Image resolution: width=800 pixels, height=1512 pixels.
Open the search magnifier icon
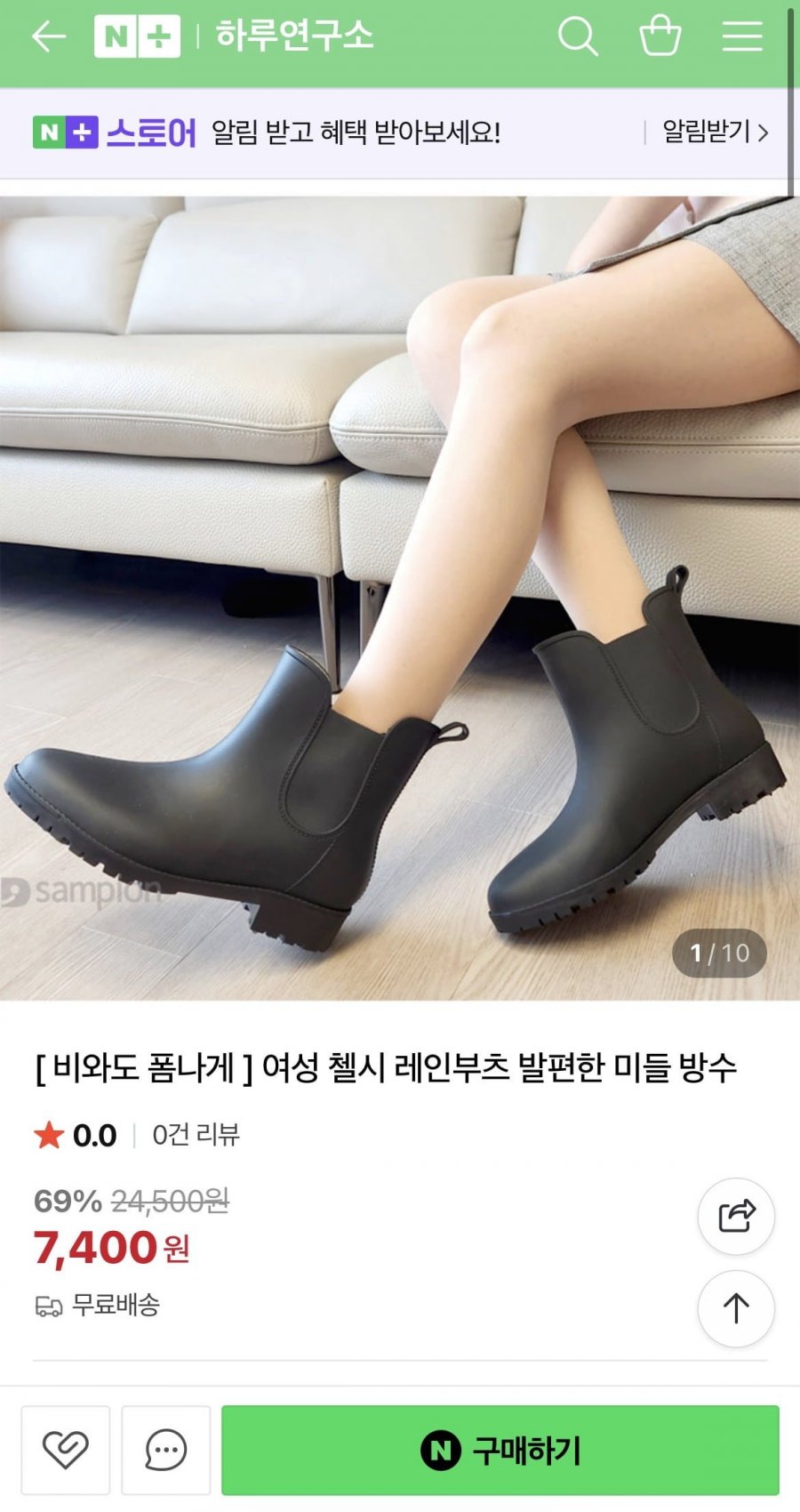(x=578, y=36)
